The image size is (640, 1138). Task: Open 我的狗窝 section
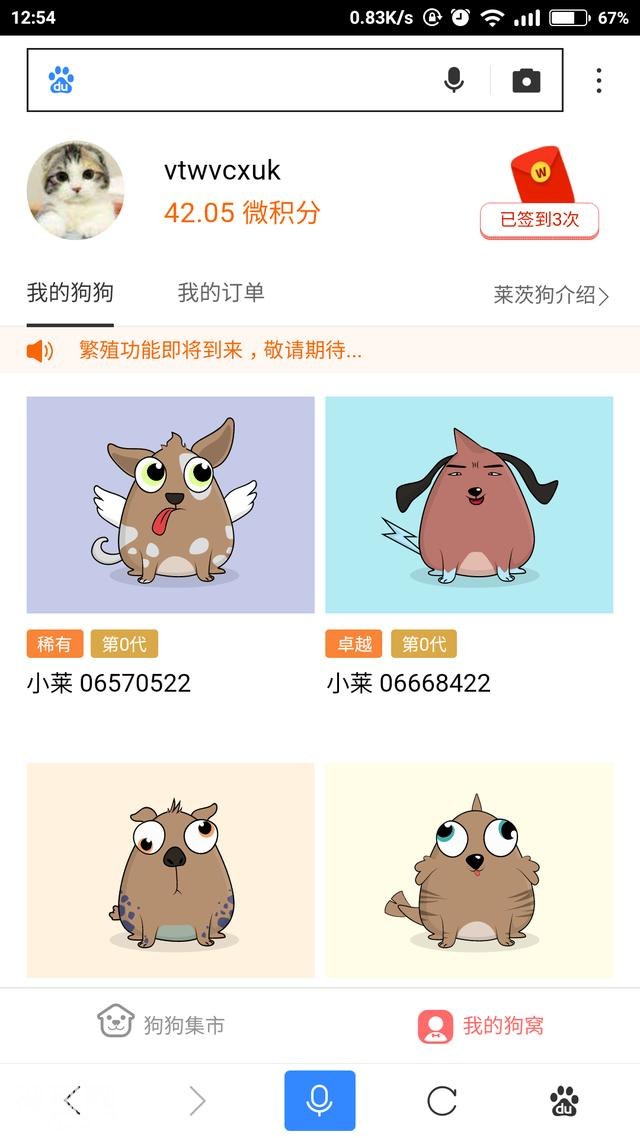(x=481, y=1025)
